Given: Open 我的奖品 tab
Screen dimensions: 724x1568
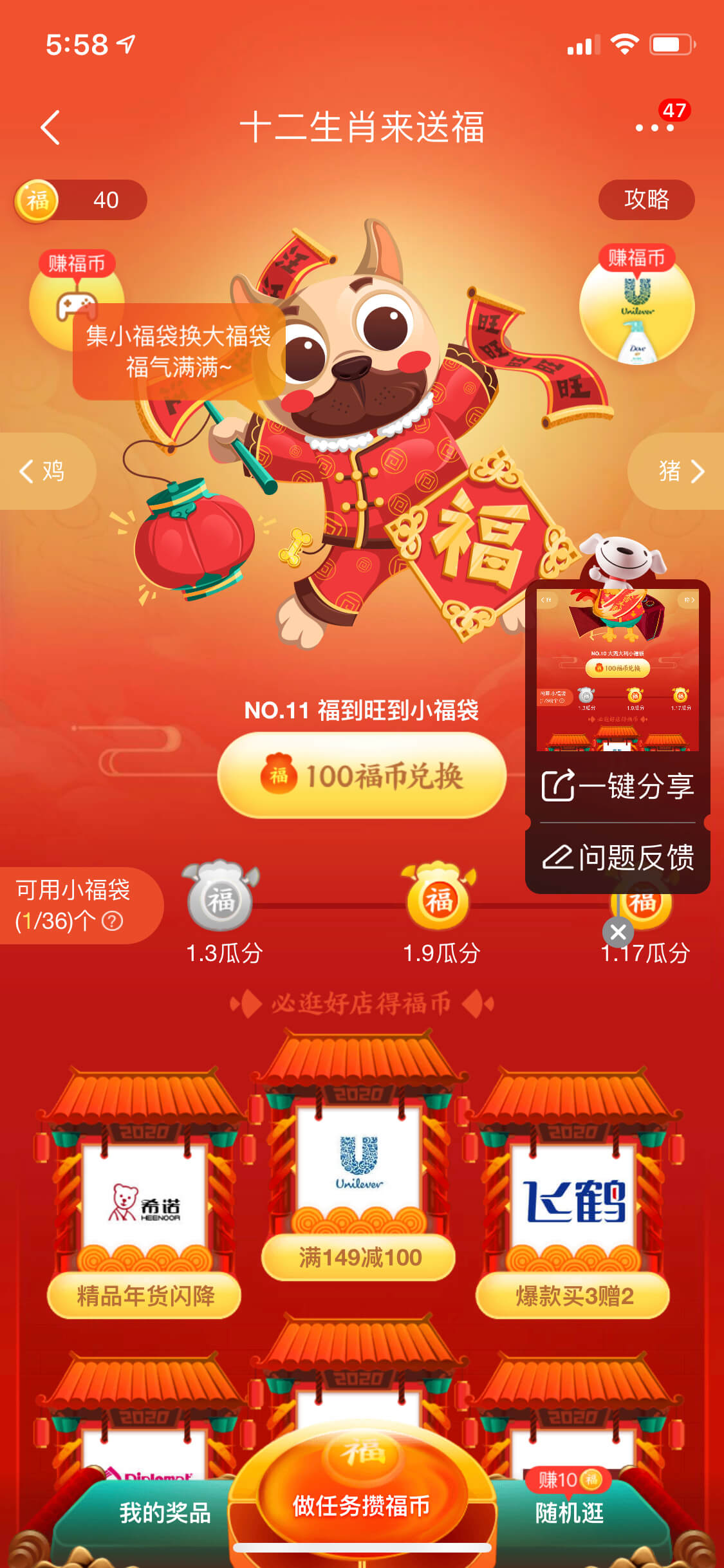Looking at the screenshot, I should (x=165, y=1513).
